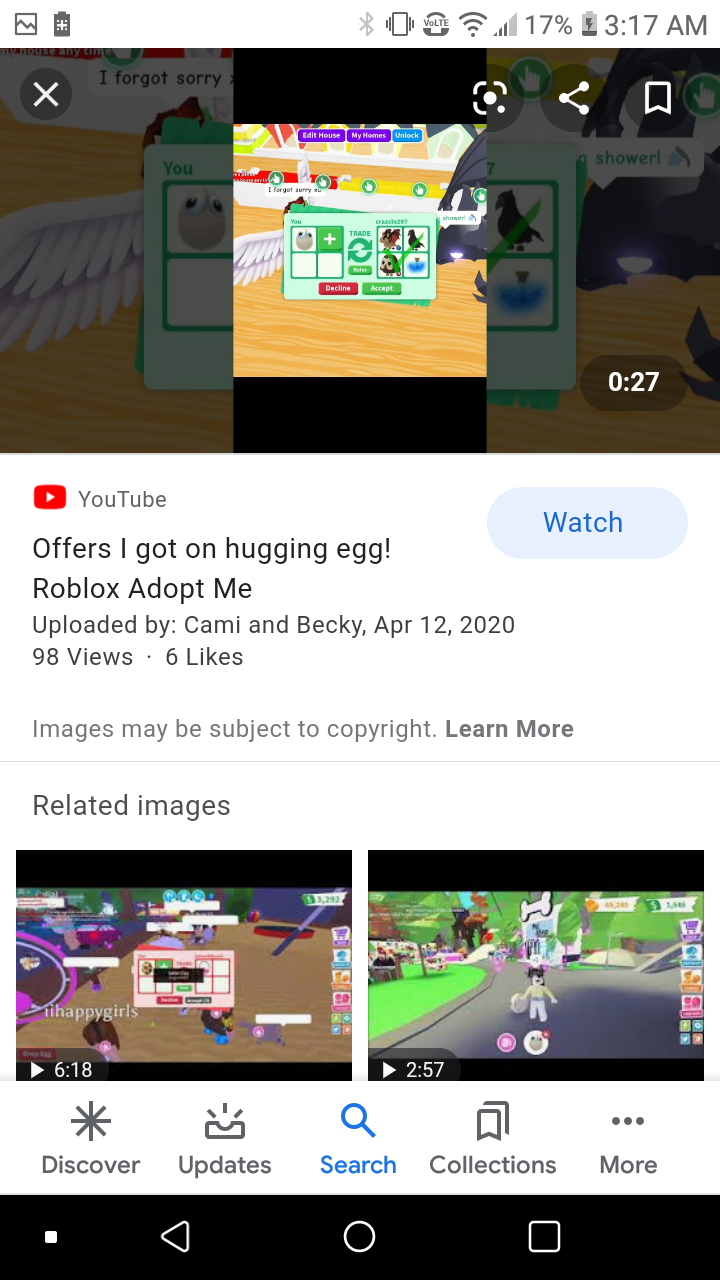Image resolution: width=720 pixels, height=1280 pixels.
Task: Open the More tab
Action: click(x=628, y=1140)
